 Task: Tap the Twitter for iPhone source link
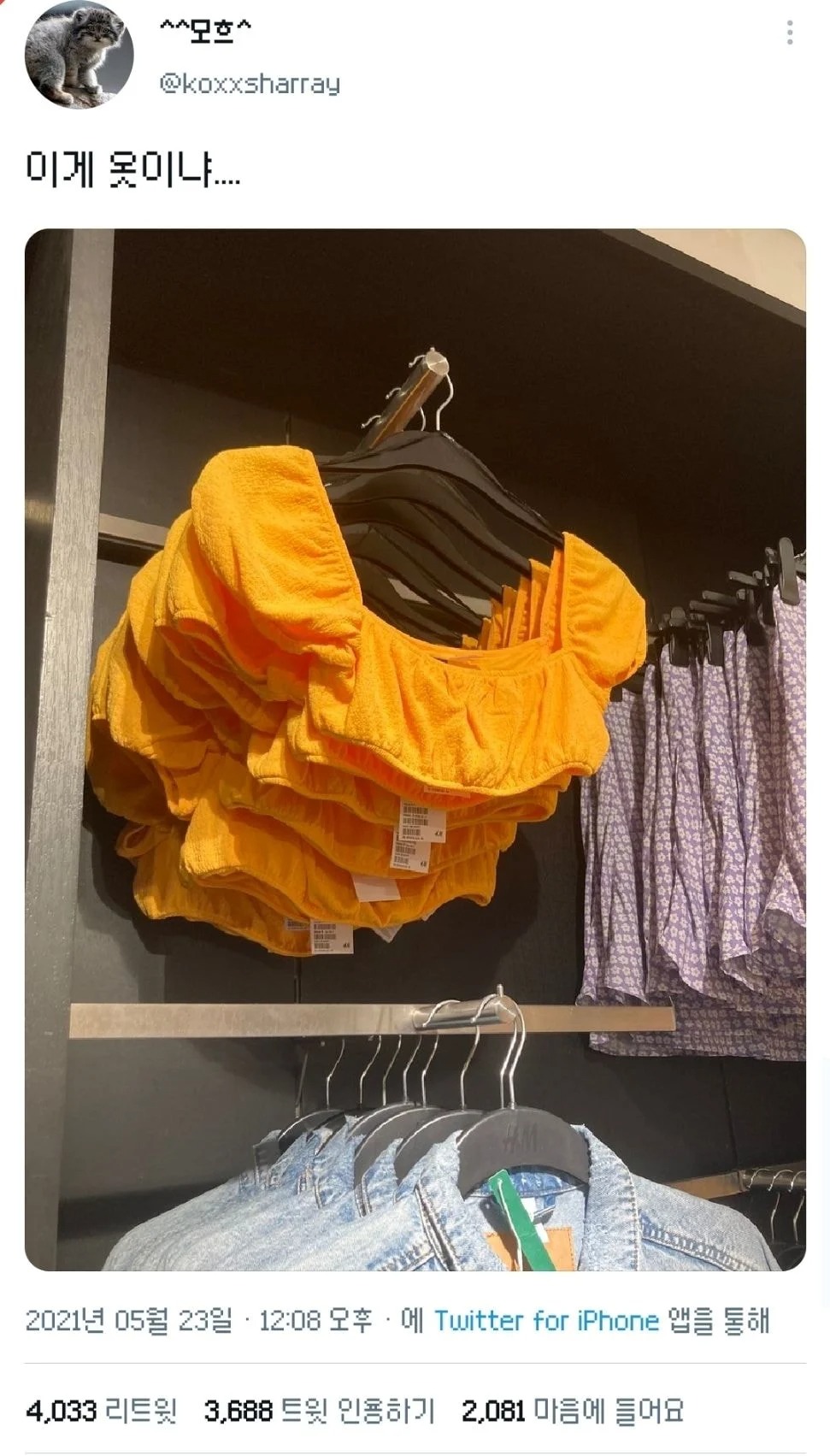click(x=546, y=1321)
